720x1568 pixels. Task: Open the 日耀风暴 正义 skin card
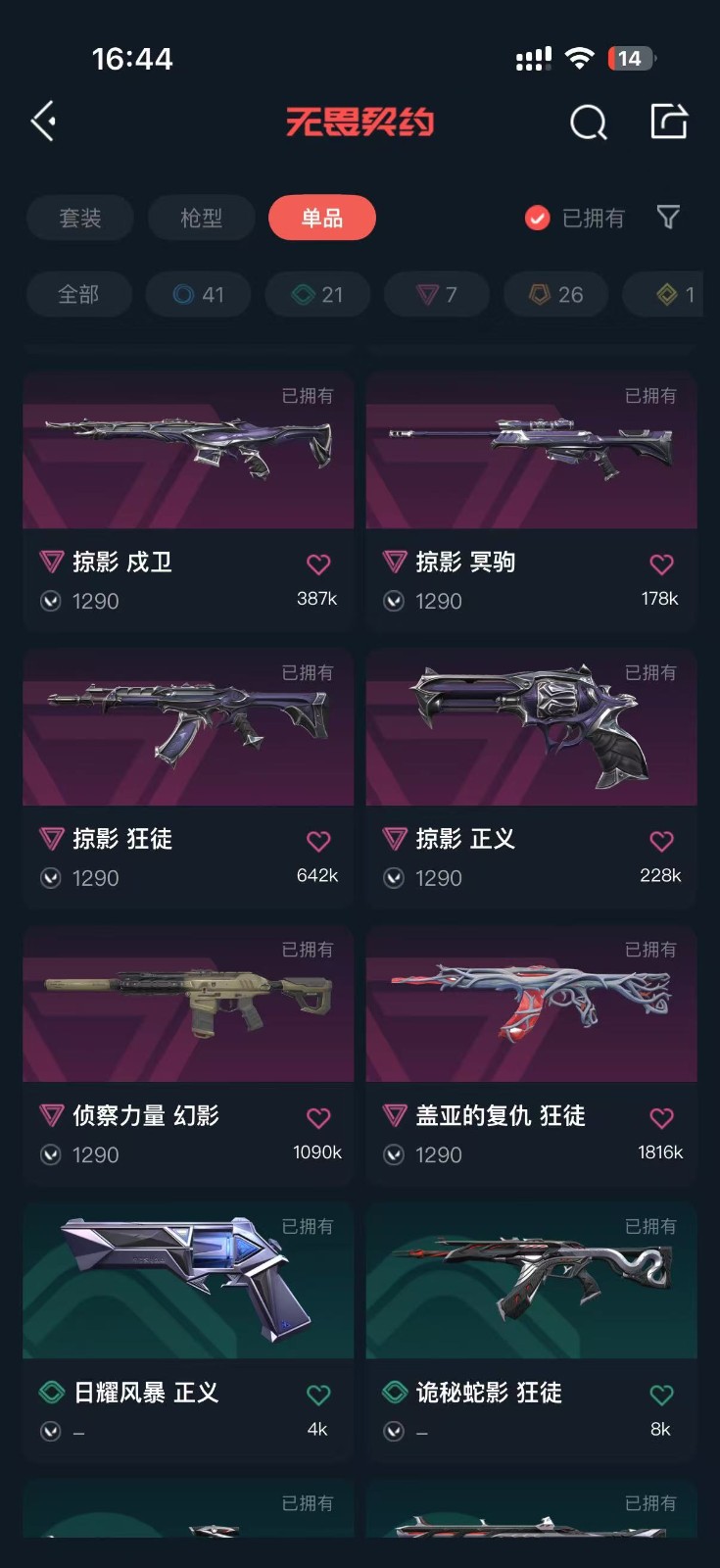[x=188, y=1331]
